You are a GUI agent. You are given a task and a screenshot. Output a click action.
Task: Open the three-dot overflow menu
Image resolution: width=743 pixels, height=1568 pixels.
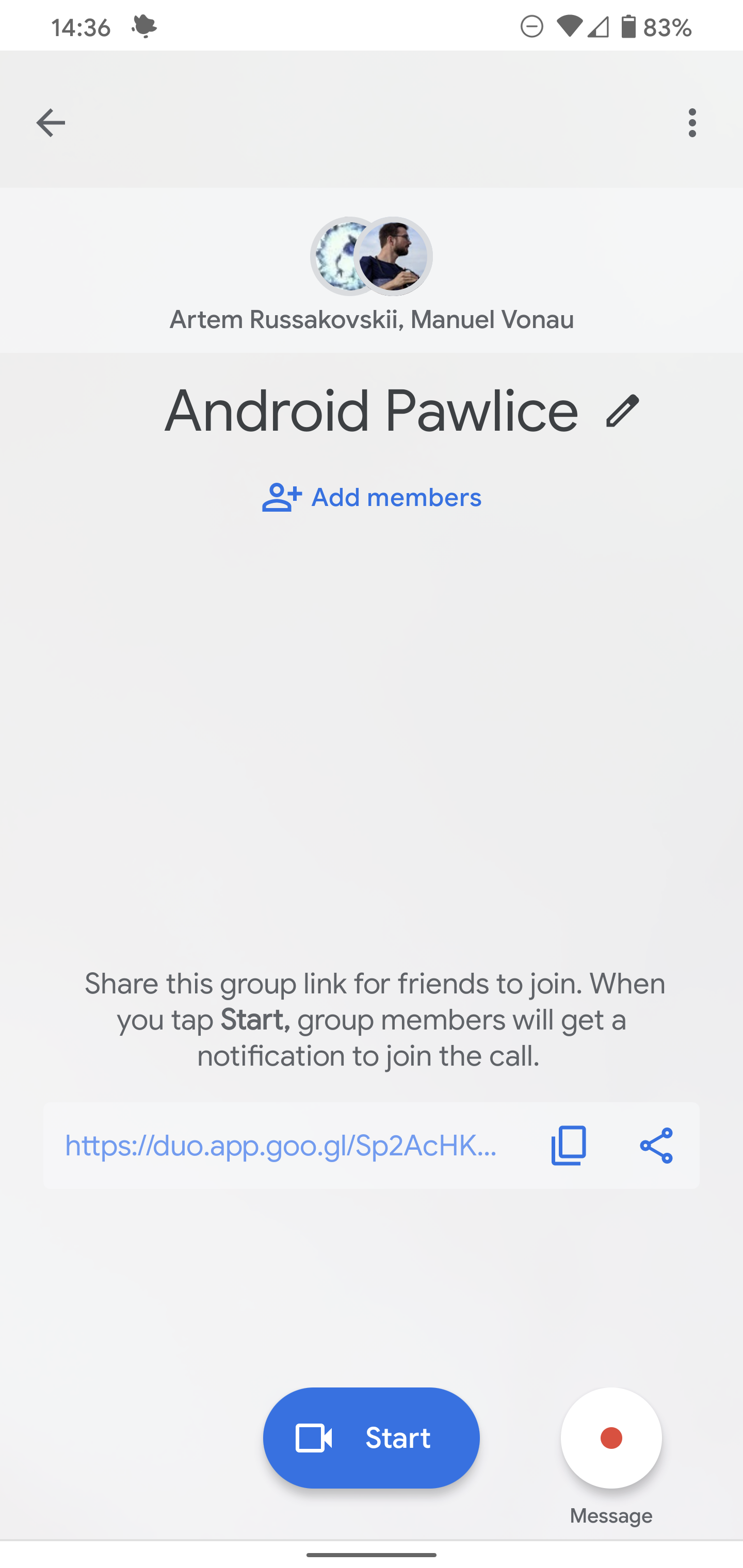[692, 123]
